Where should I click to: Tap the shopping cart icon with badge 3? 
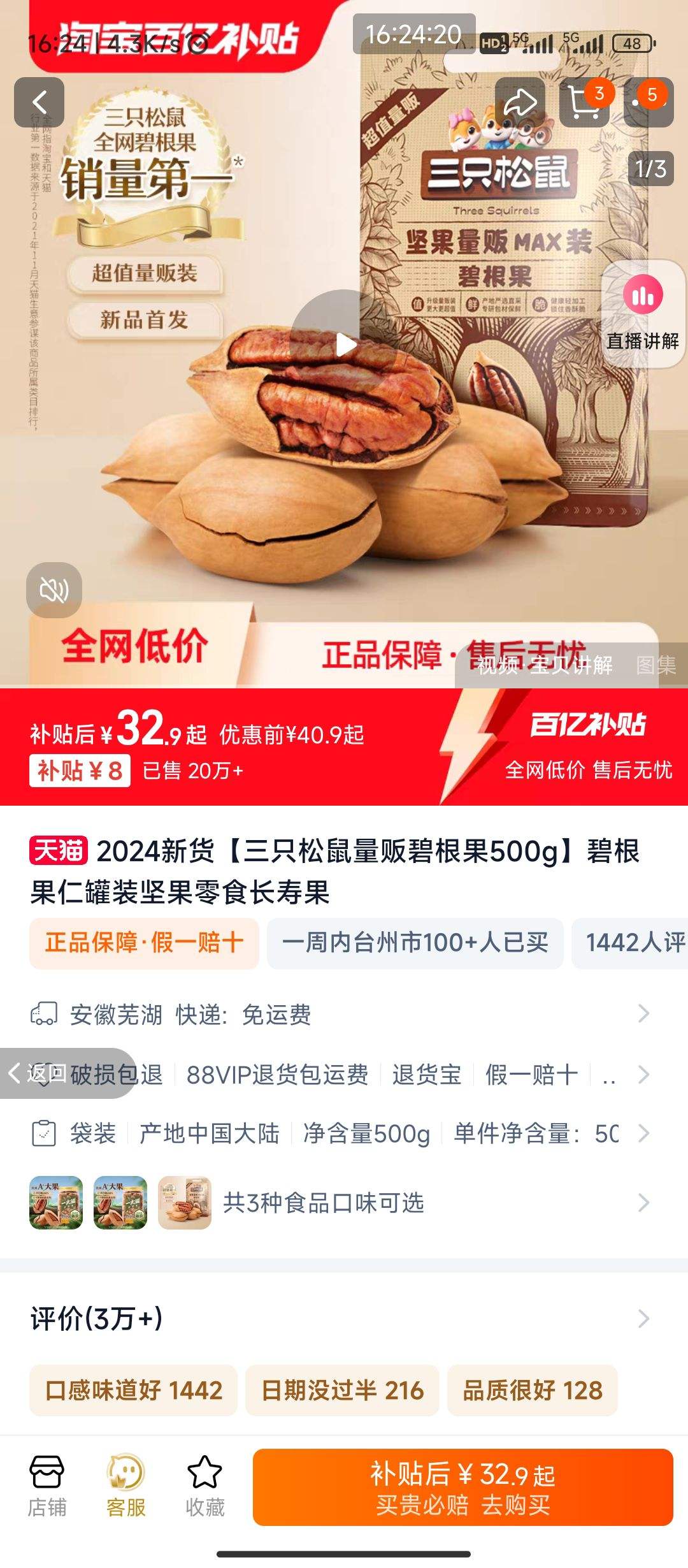pyautogui.click(x=584, y=99)
